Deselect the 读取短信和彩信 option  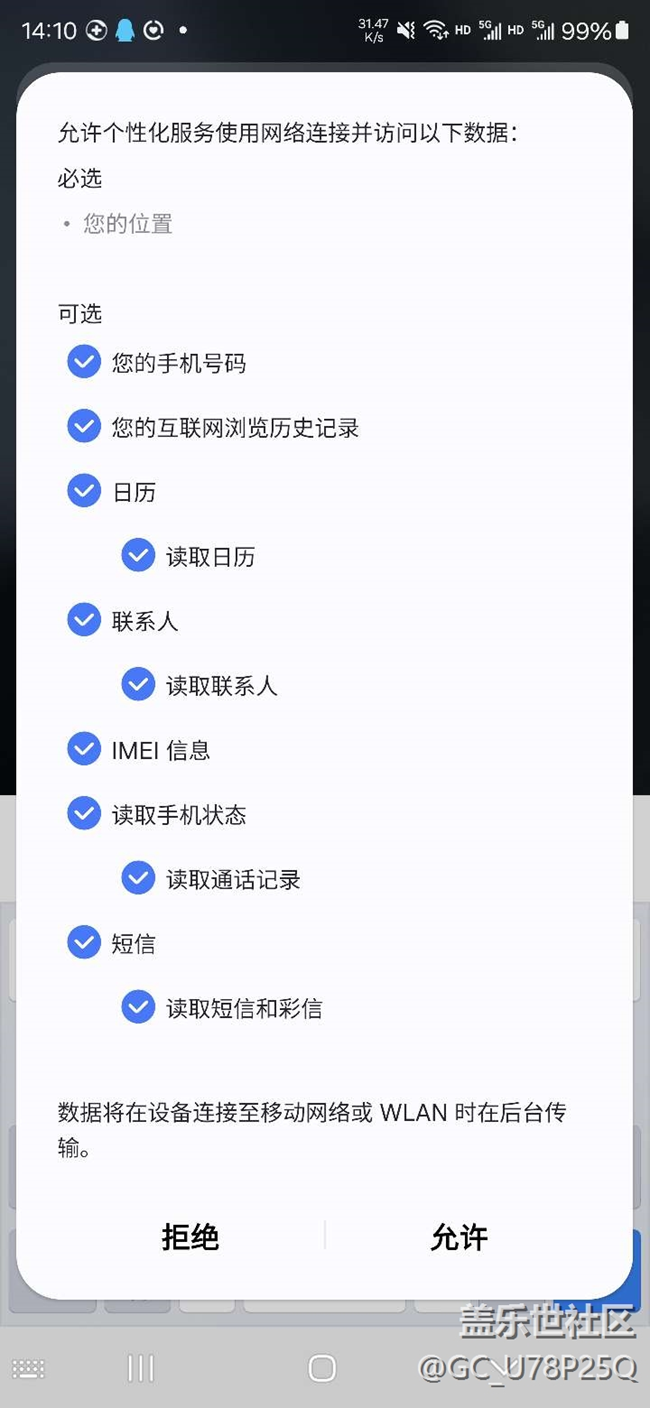pos(138,1007)
